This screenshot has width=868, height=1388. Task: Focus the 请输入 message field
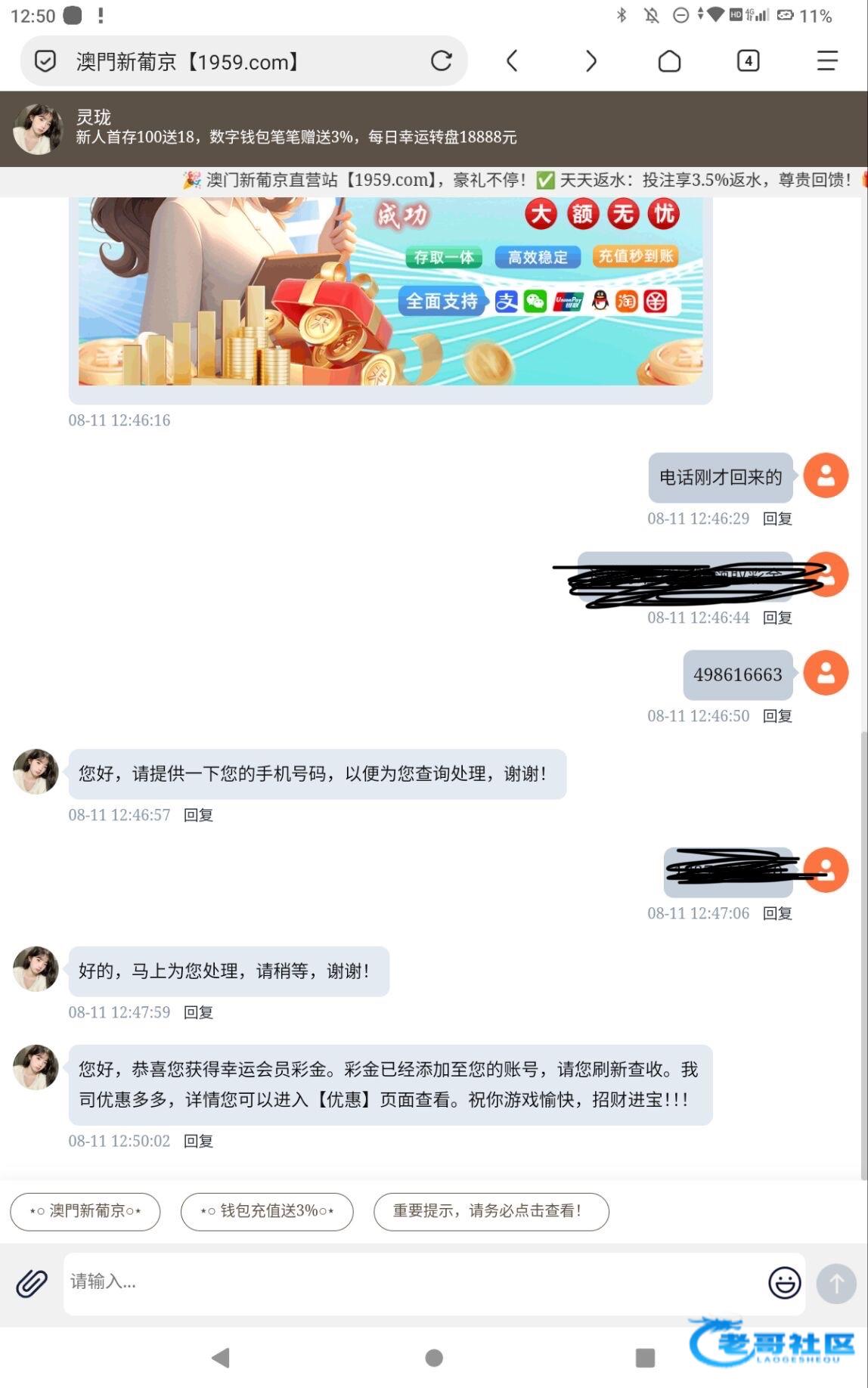point(408,1282)
